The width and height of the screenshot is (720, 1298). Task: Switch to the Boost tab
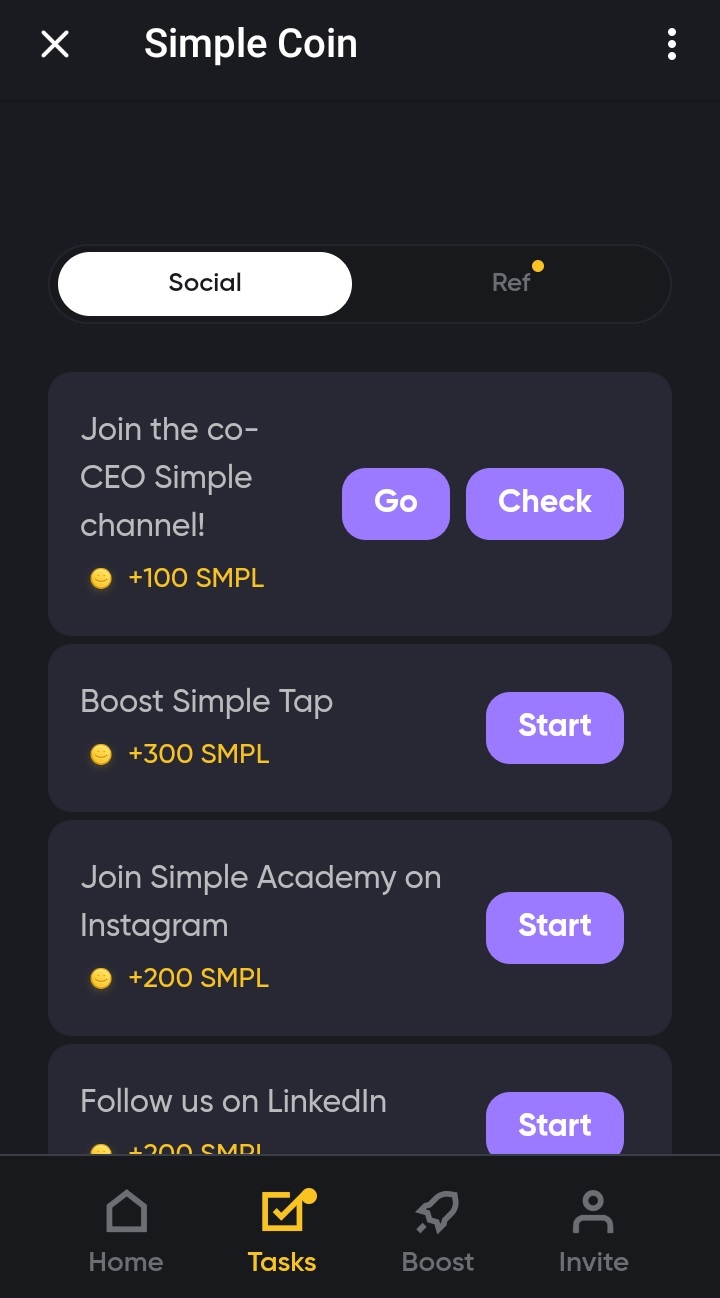pyautogui.click(x=438, y=1231)
